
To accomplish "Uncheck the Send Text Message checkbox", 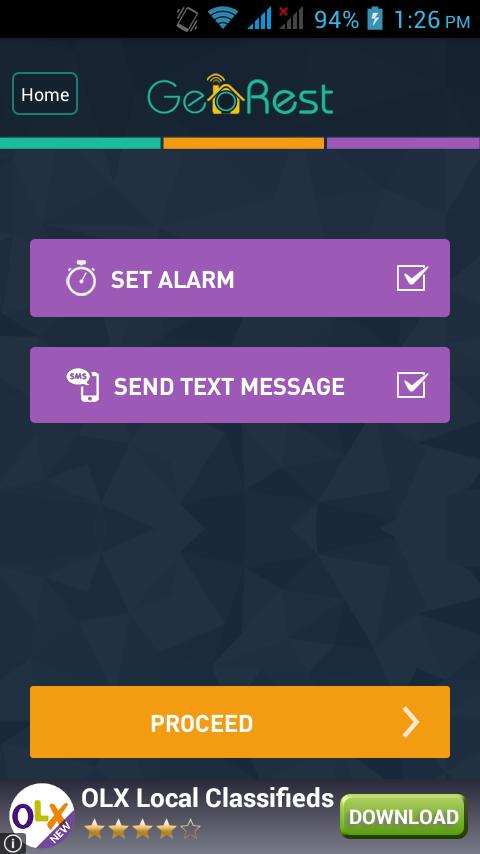I will (x=412, y=385).
